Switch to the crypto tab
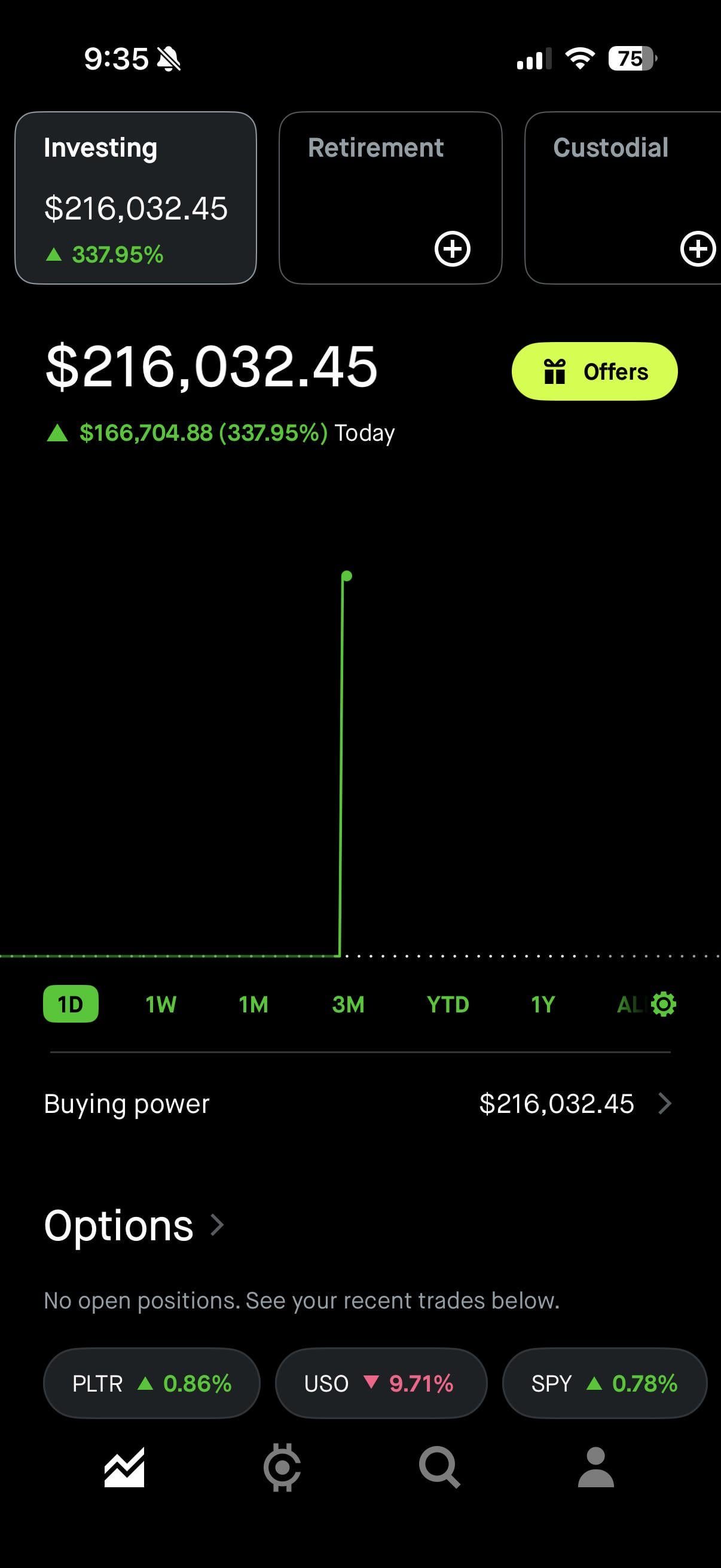Image resolution: width=721 pixels, height=1568 pixels. (282, 1468)
